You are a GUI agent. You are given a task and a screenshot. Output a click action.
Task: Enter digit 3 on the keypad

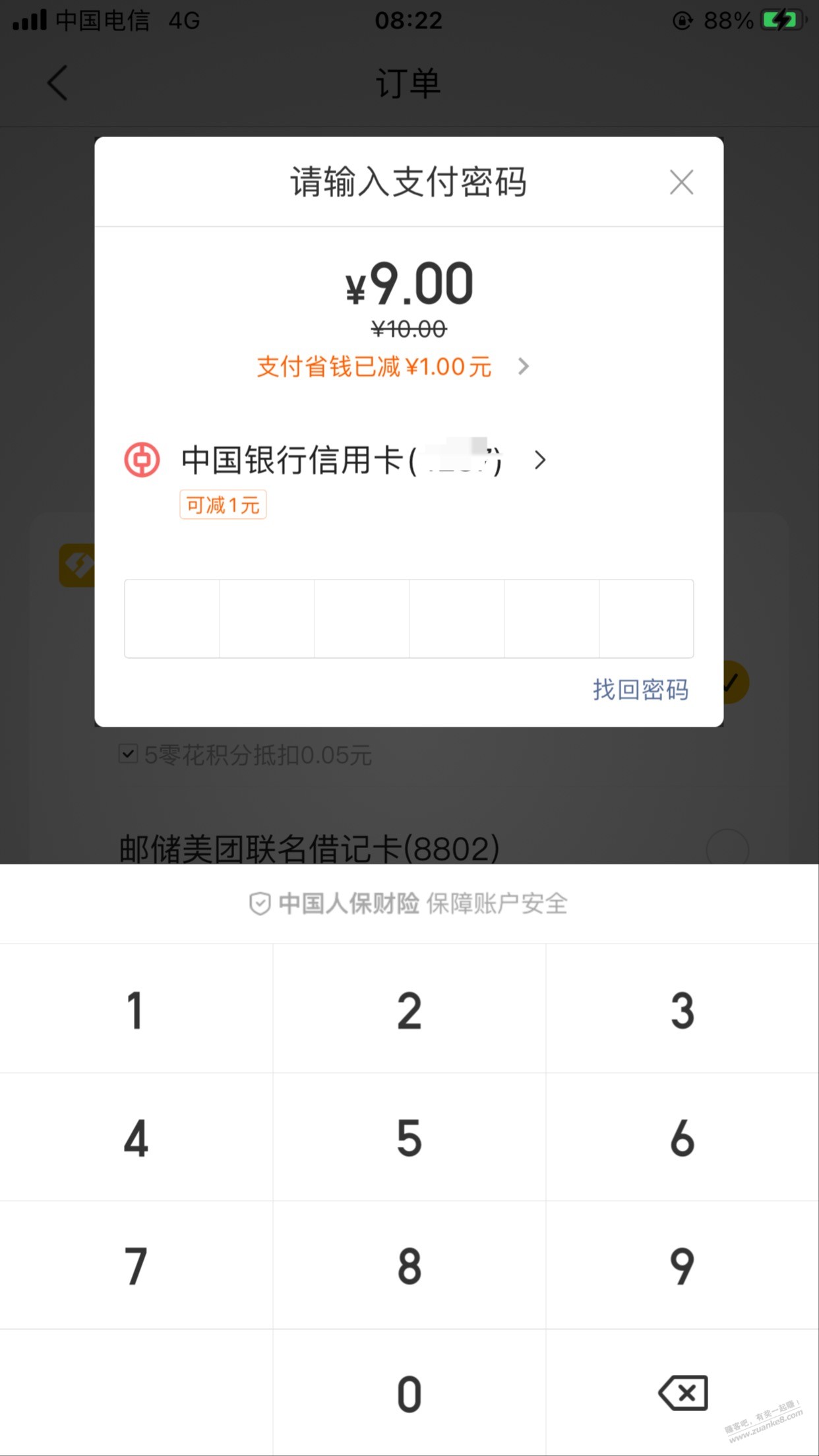pos(682,1010)
